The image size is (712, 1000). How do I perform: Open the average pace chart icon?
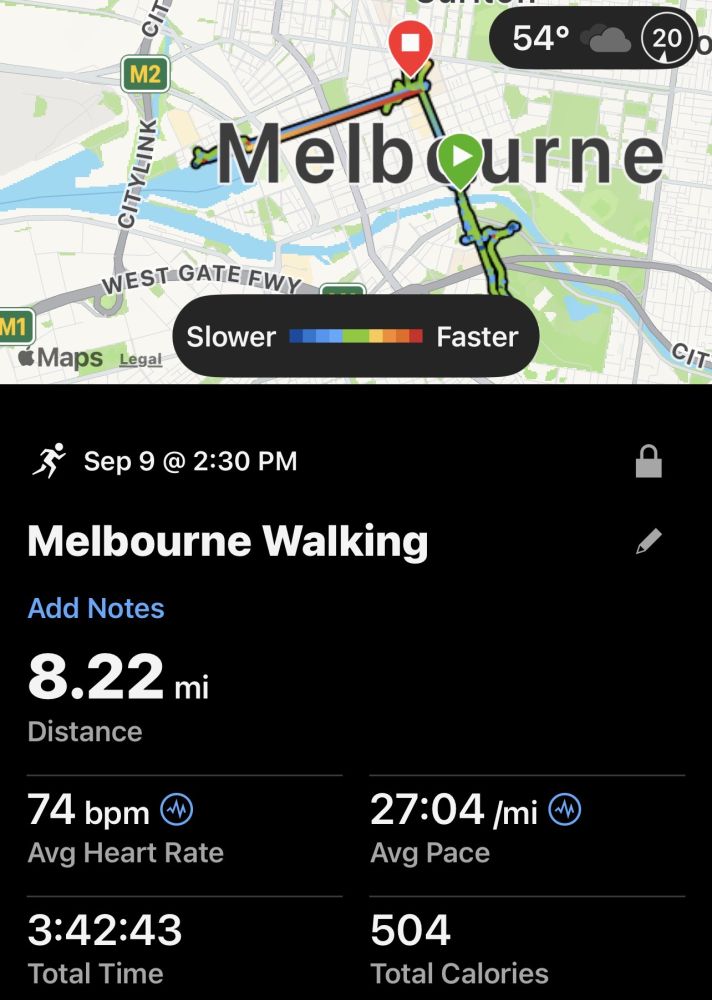pos(565,810)
